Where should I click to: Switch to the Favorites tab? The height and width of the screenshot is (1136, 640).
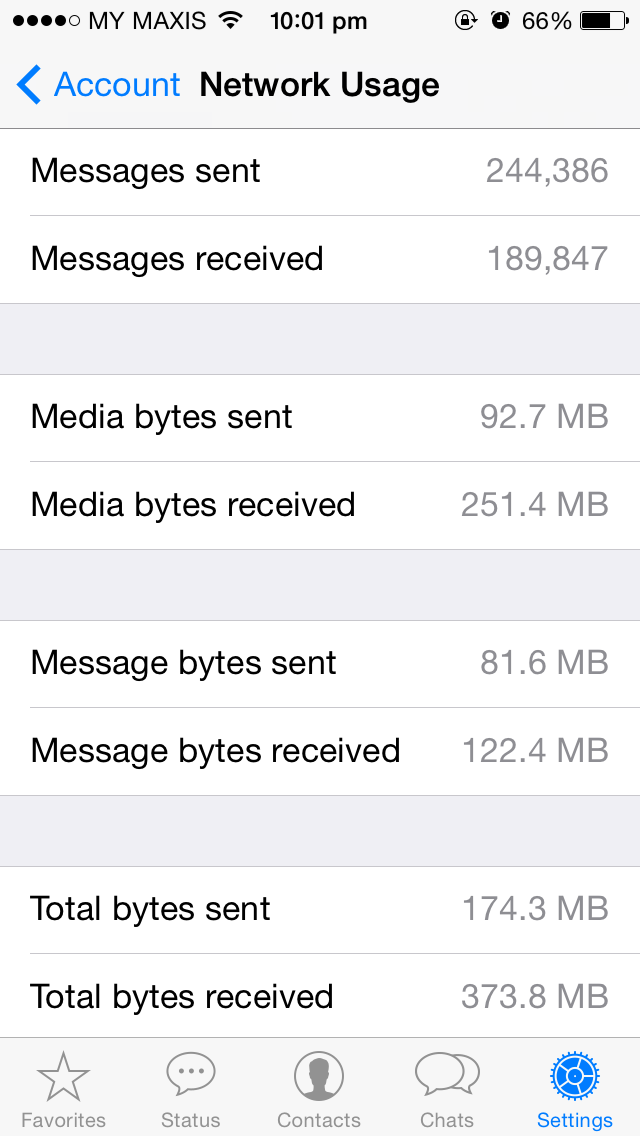pyautogui.click(x=63, y=1089)
